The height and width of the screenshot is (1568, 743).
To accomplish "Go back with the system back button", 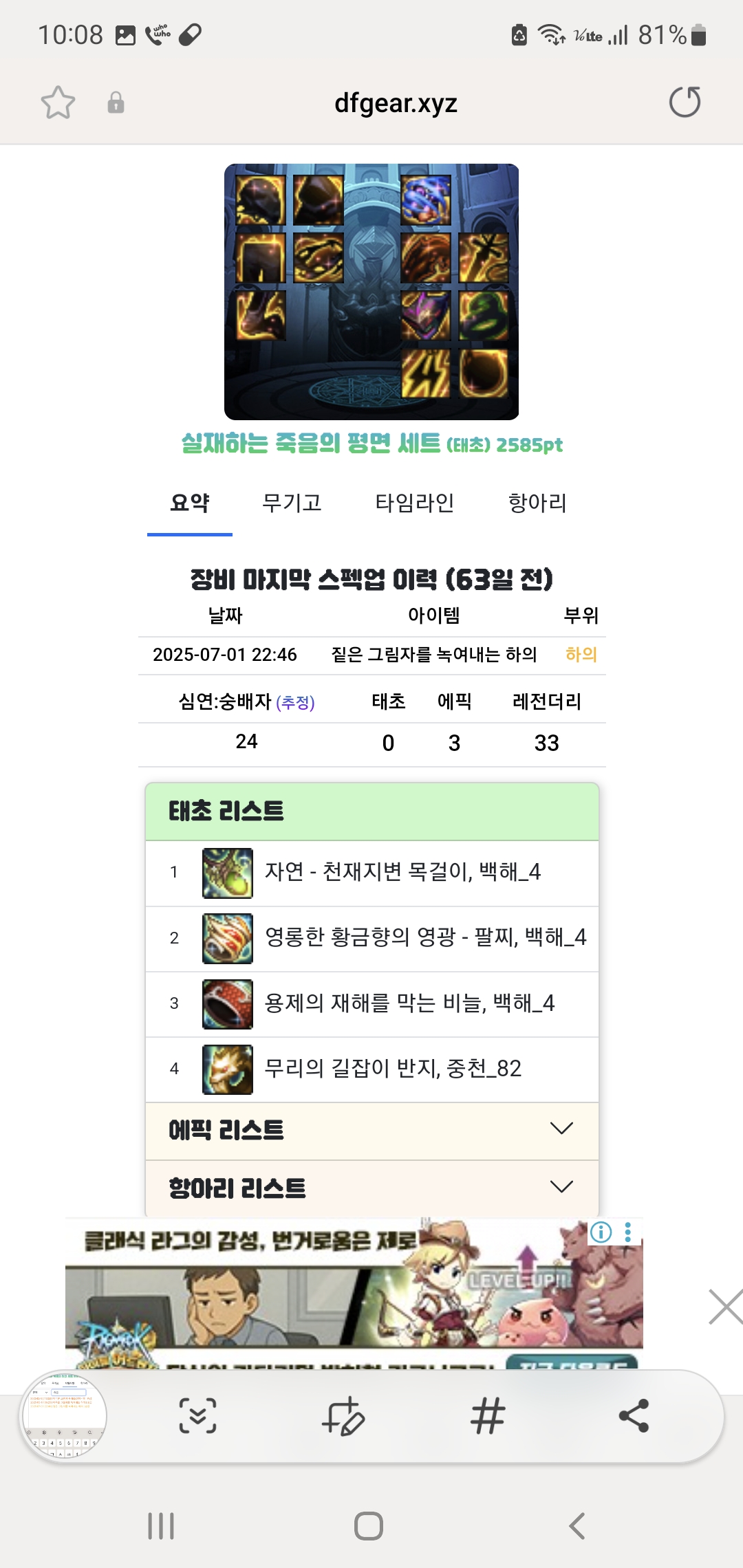I will pos(577,1526).
